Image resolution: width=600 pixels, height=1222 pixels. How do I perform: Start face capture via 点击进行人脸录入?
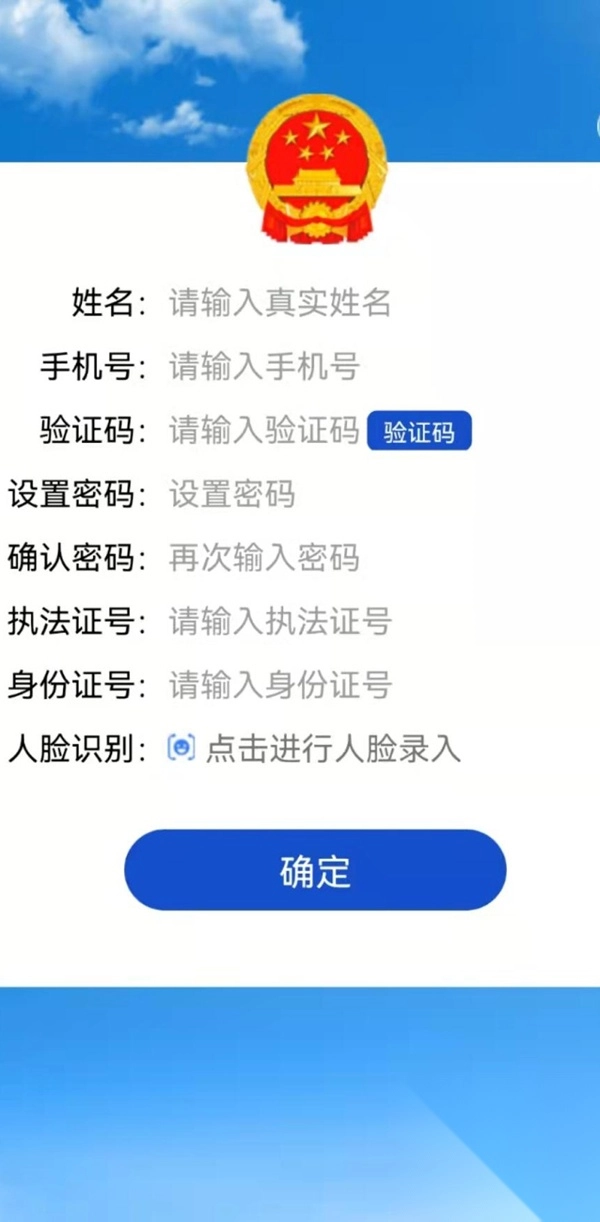(314, 749)
